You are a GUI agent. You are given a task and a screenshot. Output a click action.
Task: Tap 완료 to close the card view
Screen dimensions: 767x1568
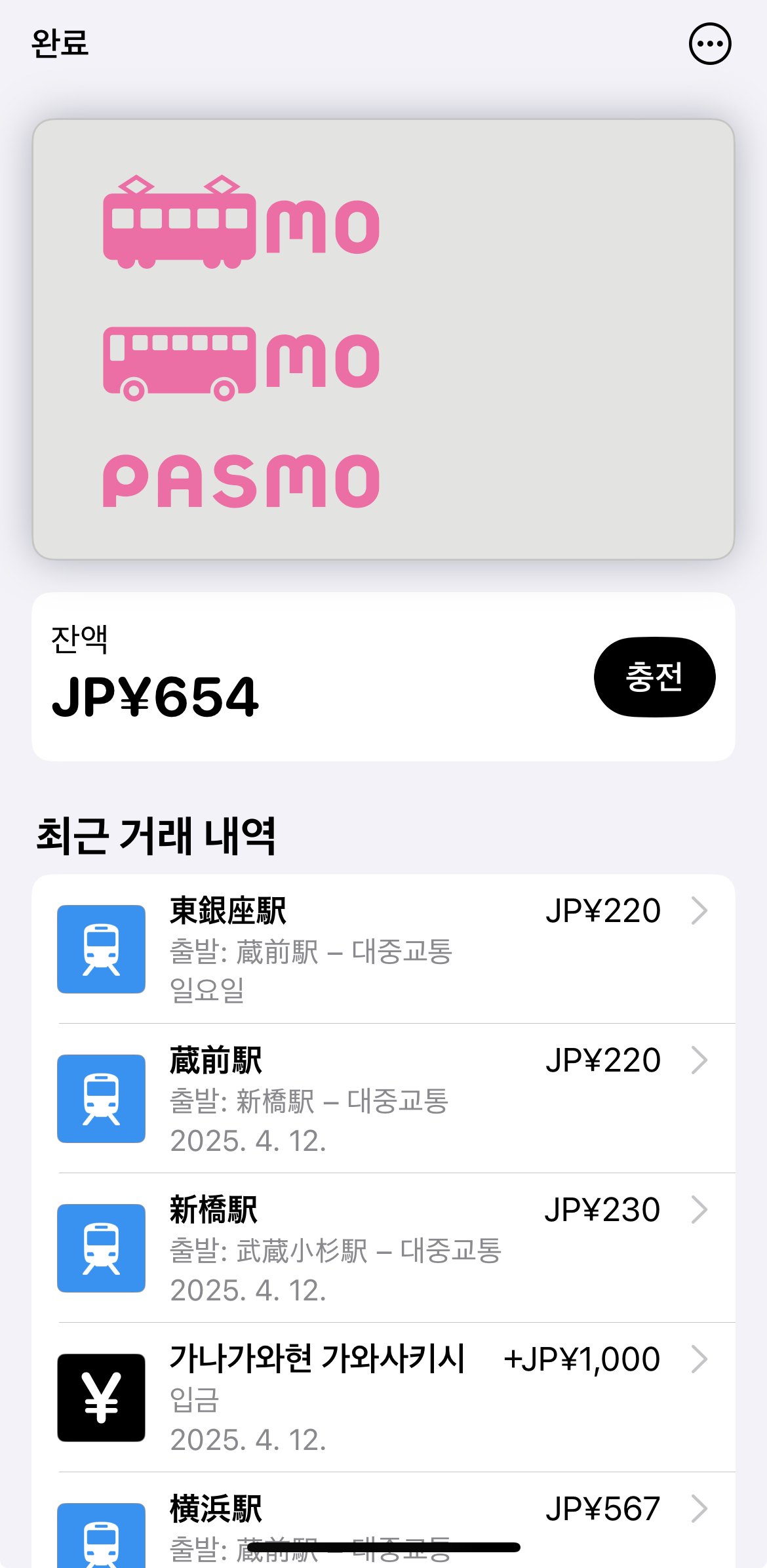coord(60,44)
